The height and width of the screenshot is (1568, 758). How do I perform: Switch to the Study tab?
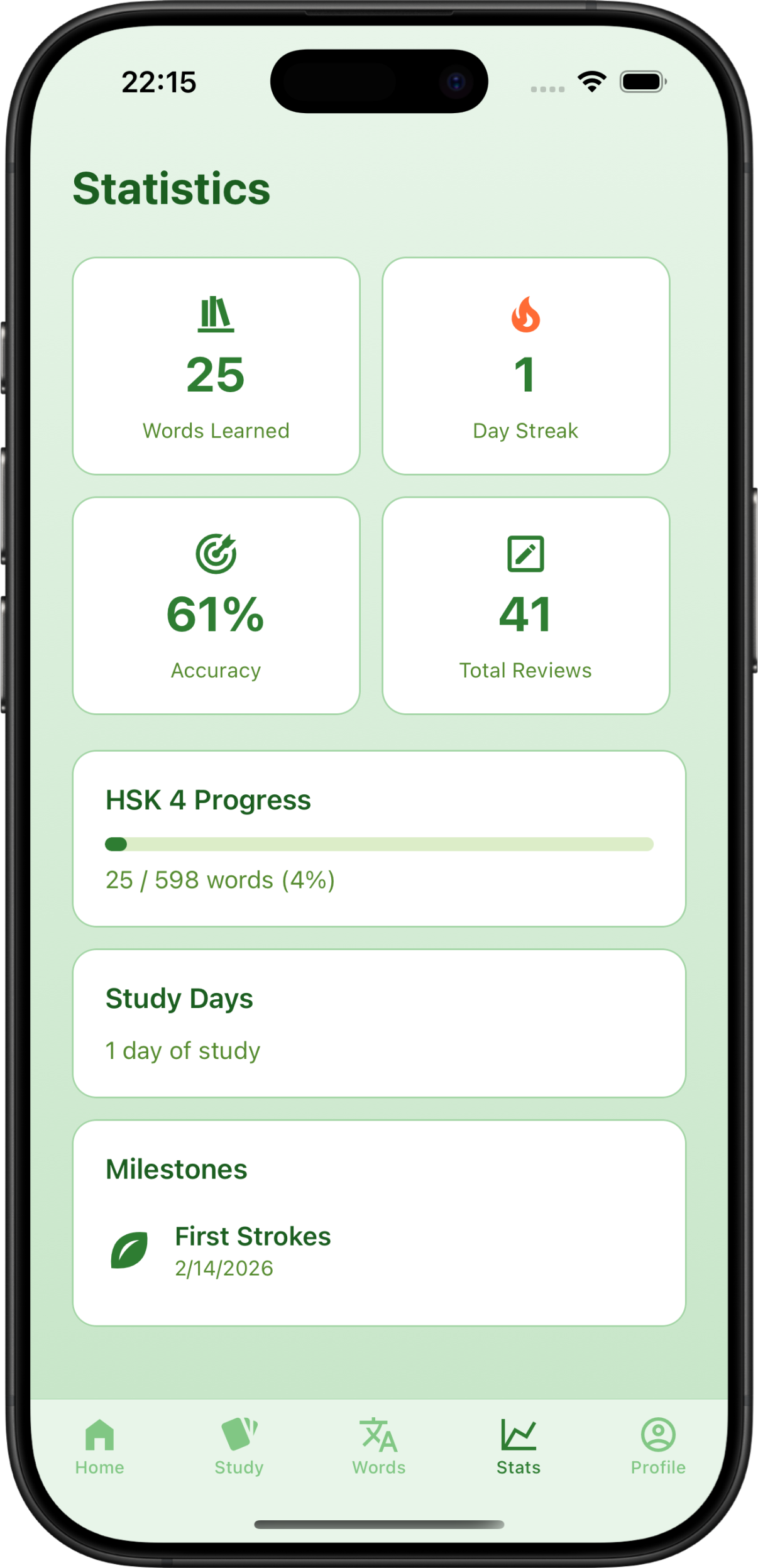[239, 1449]
